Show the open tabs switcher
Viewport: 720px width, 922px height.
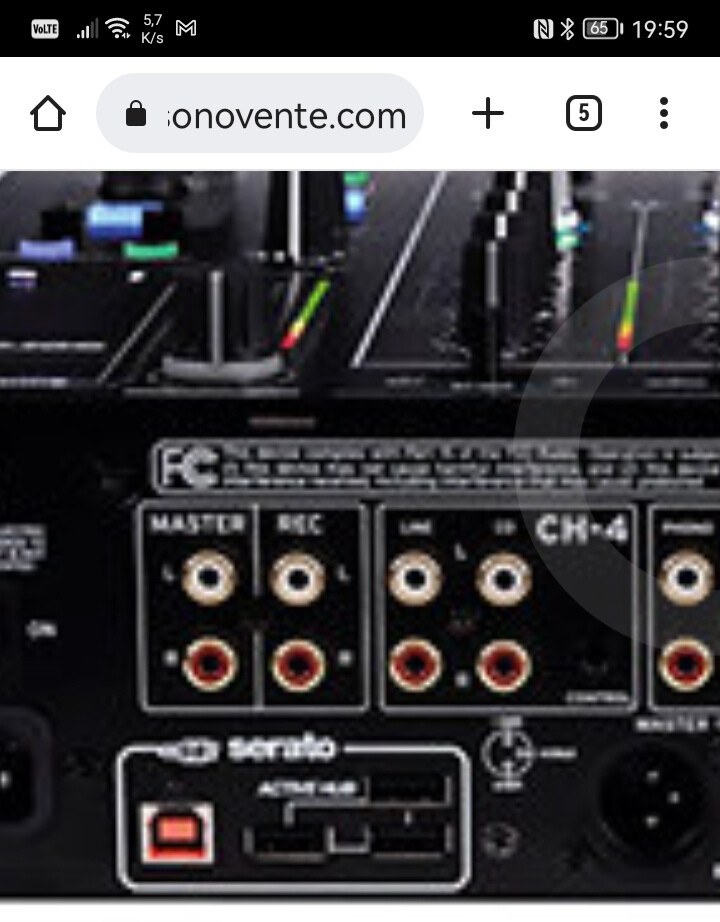click(583, 114)
